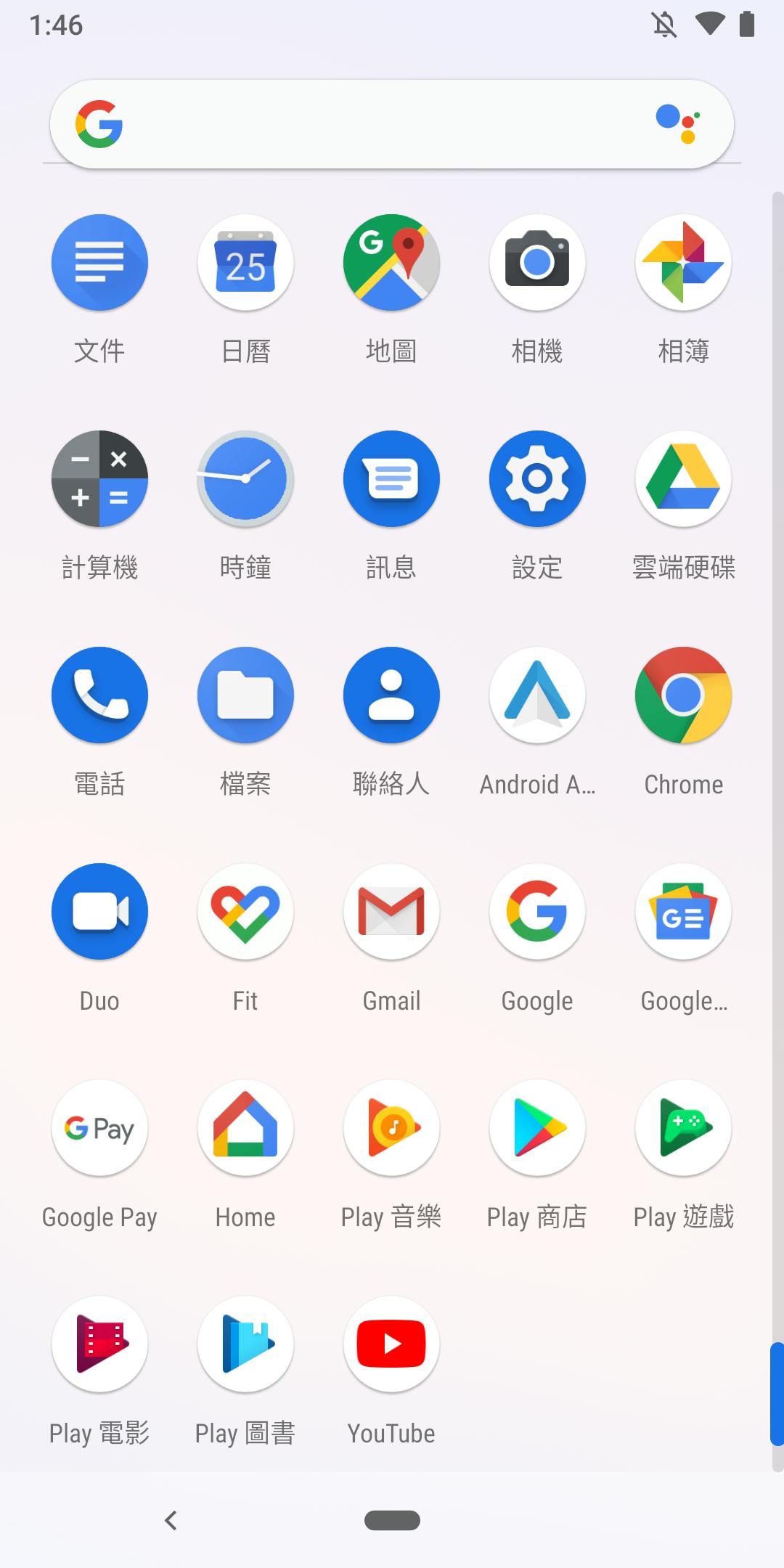Launch 地圖 (Google Maps)
The width and height of the screenshot is (784, 1568).
[x=391, y=263]
